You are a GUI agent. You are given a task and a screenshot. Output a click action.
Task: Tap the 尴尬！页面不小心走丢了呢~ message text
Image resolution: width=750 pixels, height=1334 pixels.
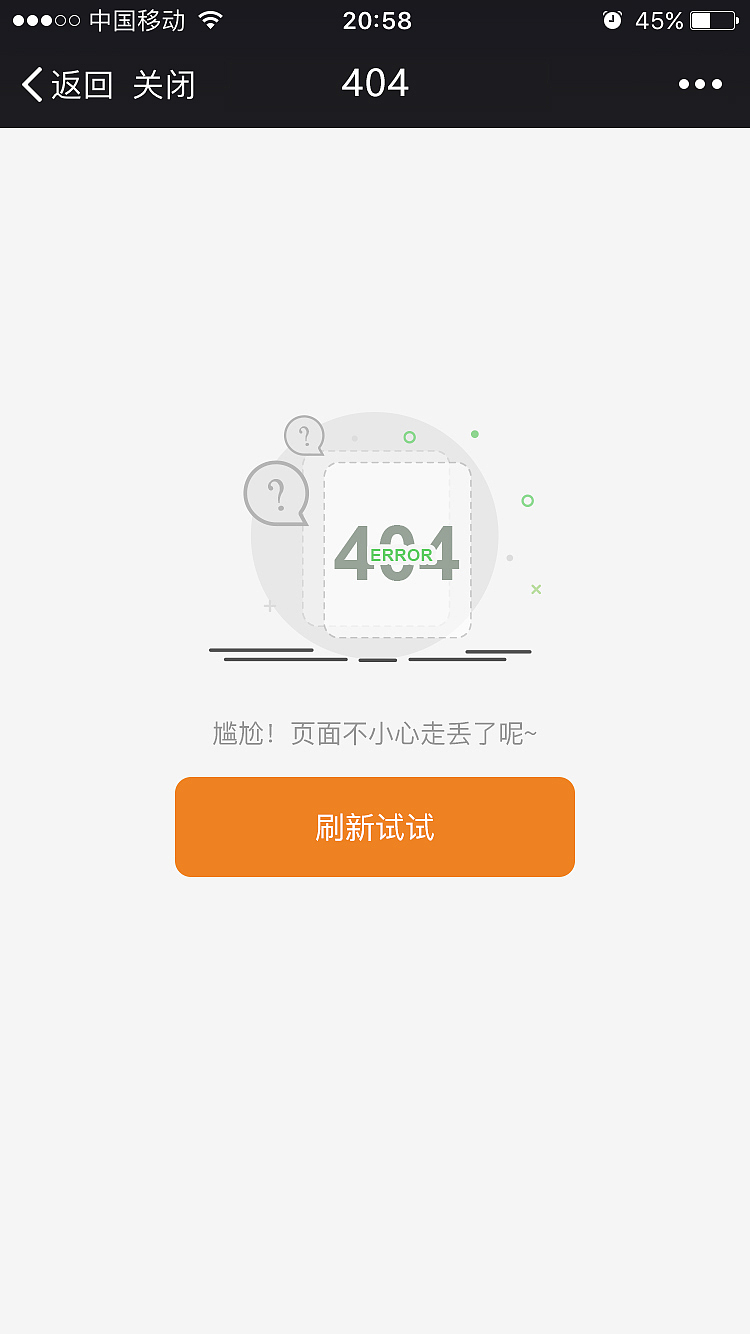coord(375,733)
